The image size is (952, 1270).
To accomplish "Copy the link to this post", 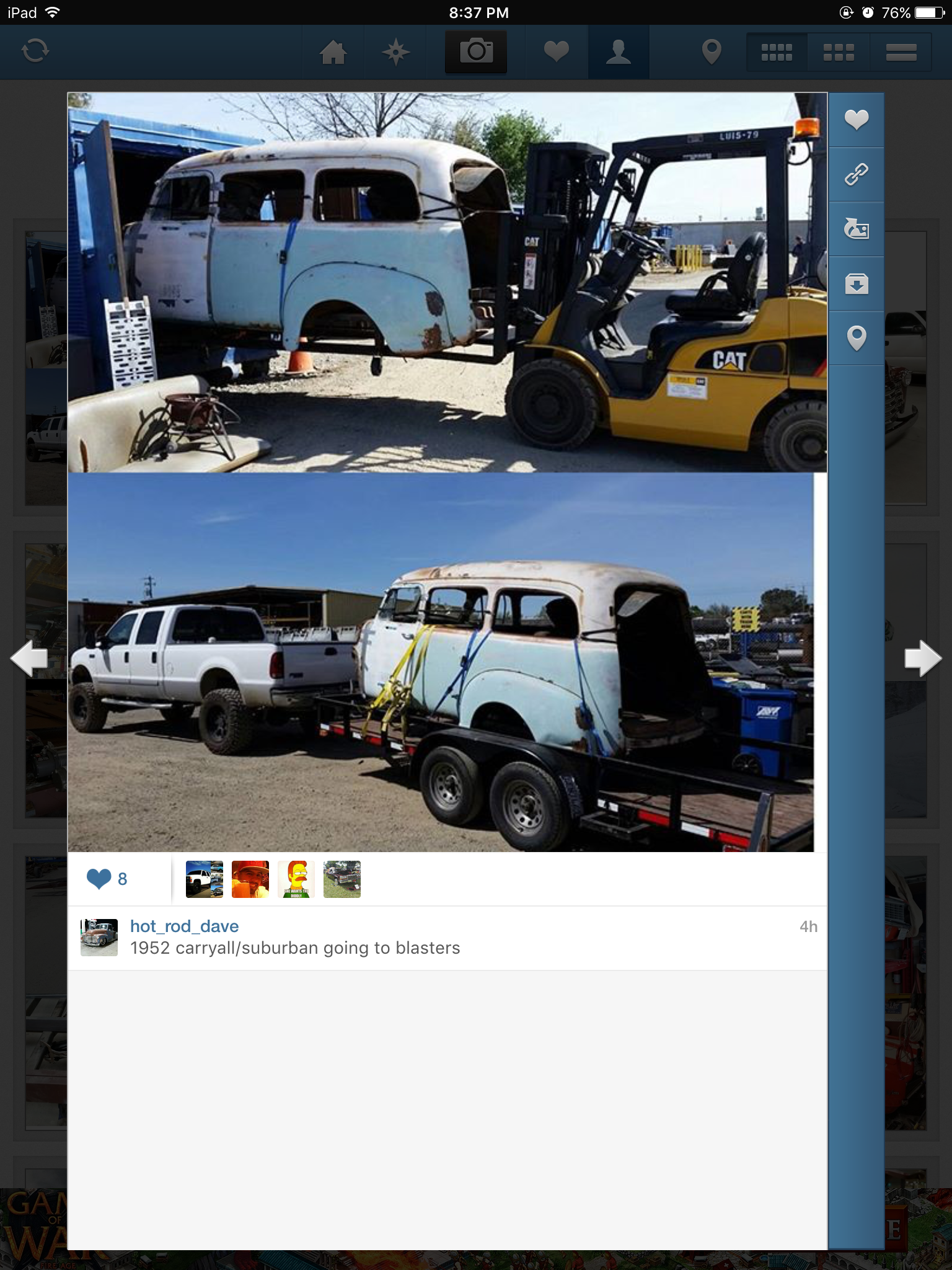I will click(857, 174).
